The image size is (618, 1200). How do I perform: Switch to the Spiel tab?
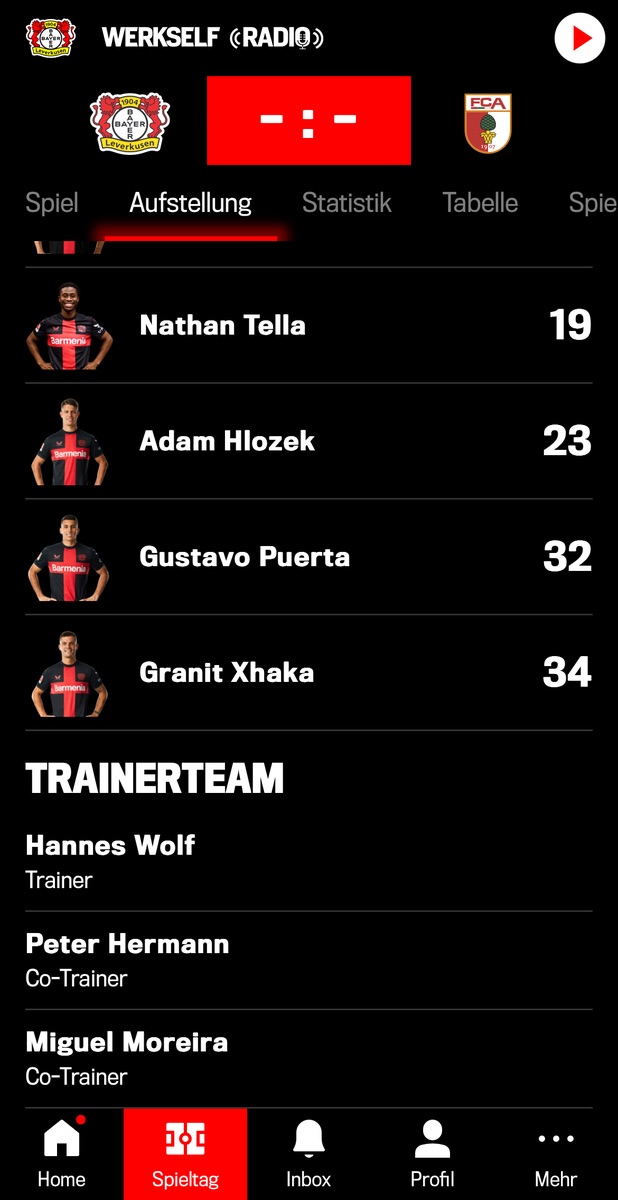(x=52, y=203)
